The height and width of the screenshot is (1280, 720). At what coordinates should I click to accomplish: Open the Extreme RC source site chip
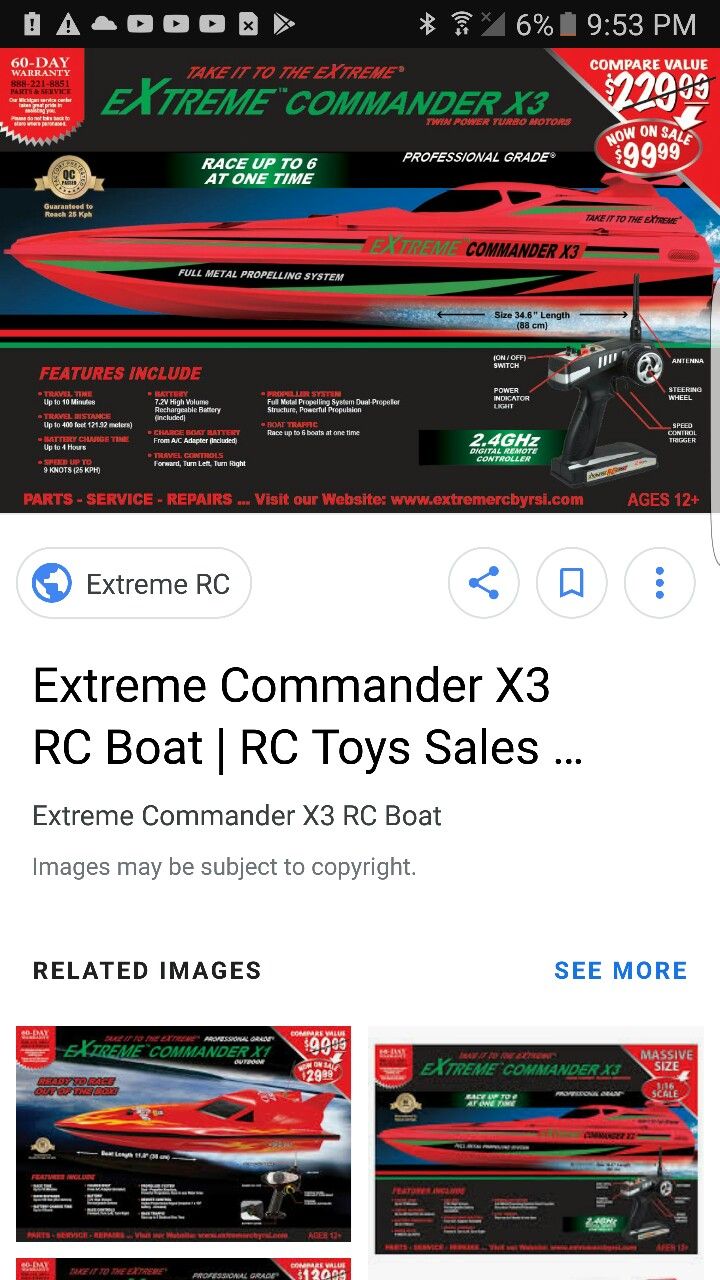pos(133,583)
